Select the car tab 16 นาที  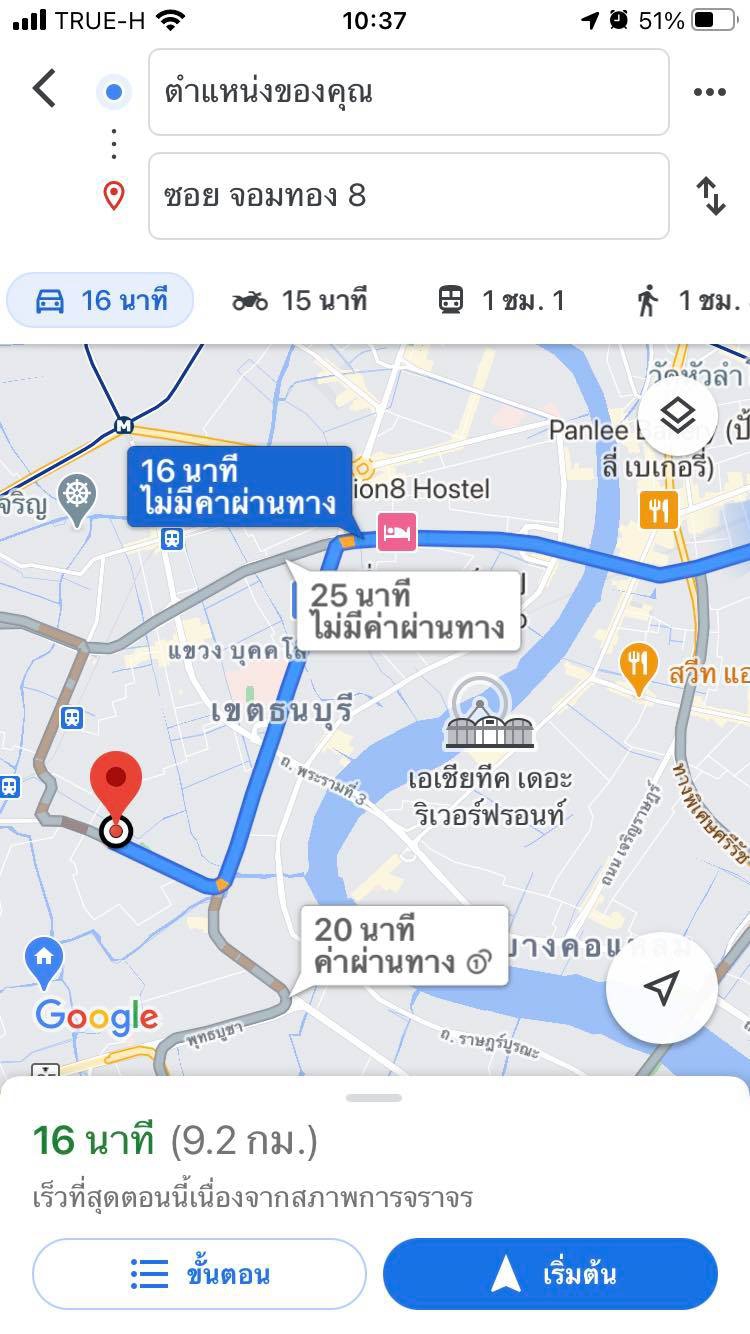point(100,299)
